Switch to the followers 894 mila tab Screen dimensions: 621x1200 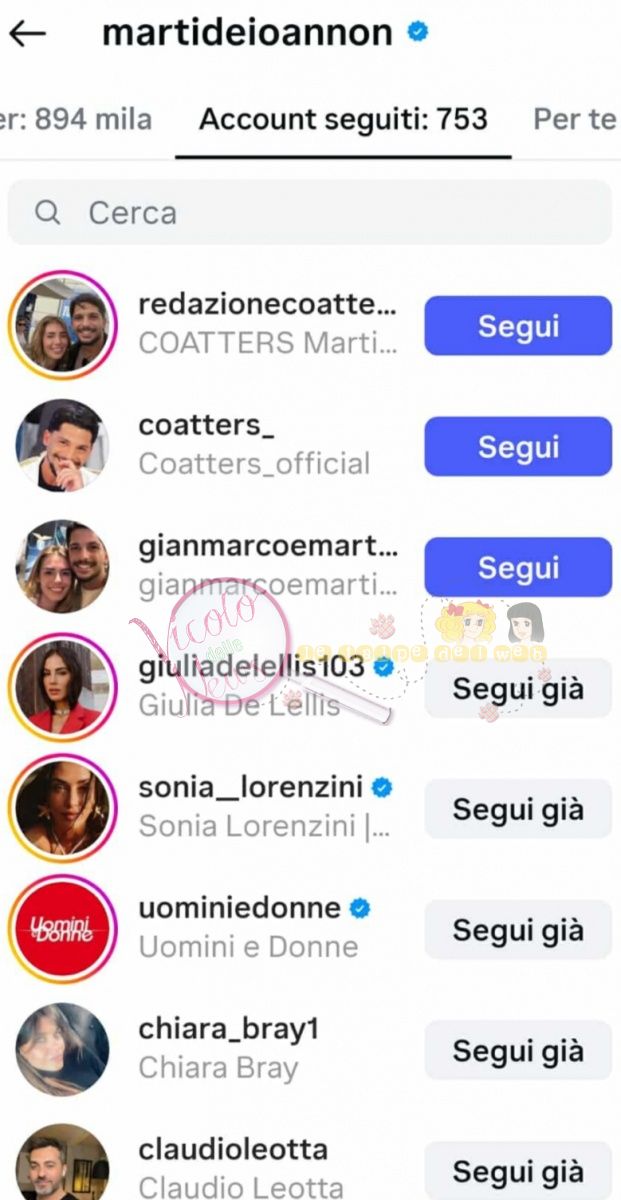tap(78, 120)
